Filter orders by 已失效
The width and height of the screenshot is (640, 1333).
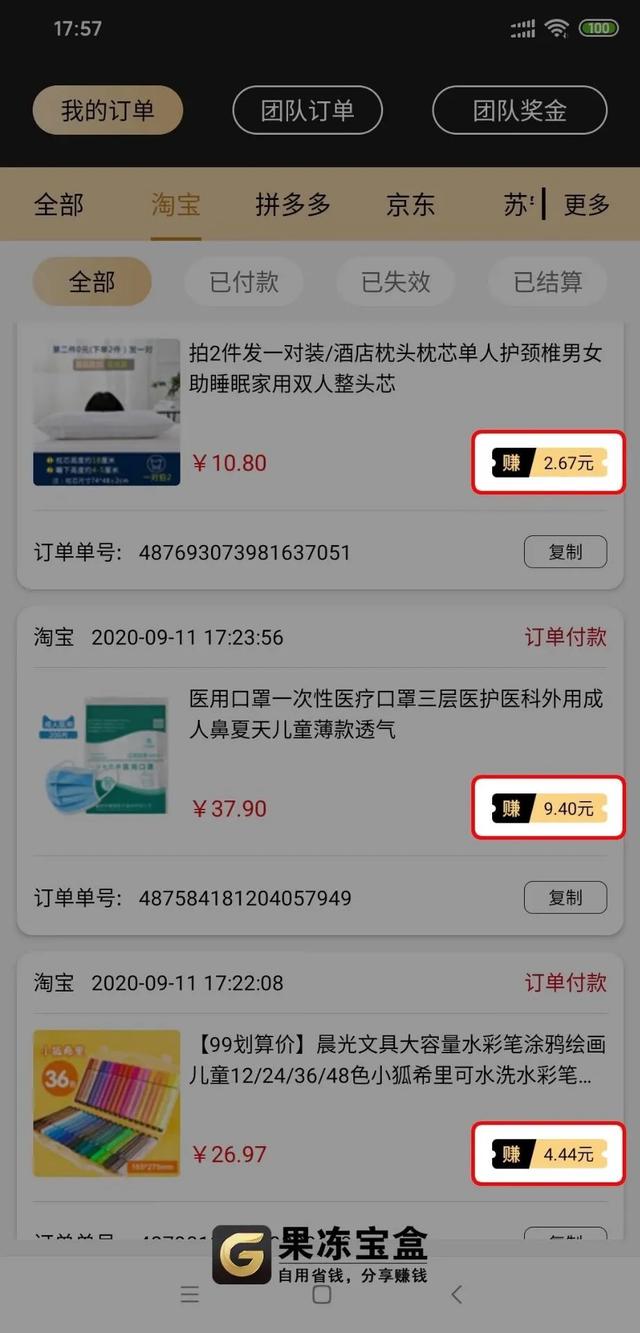(x=396, y=282)
